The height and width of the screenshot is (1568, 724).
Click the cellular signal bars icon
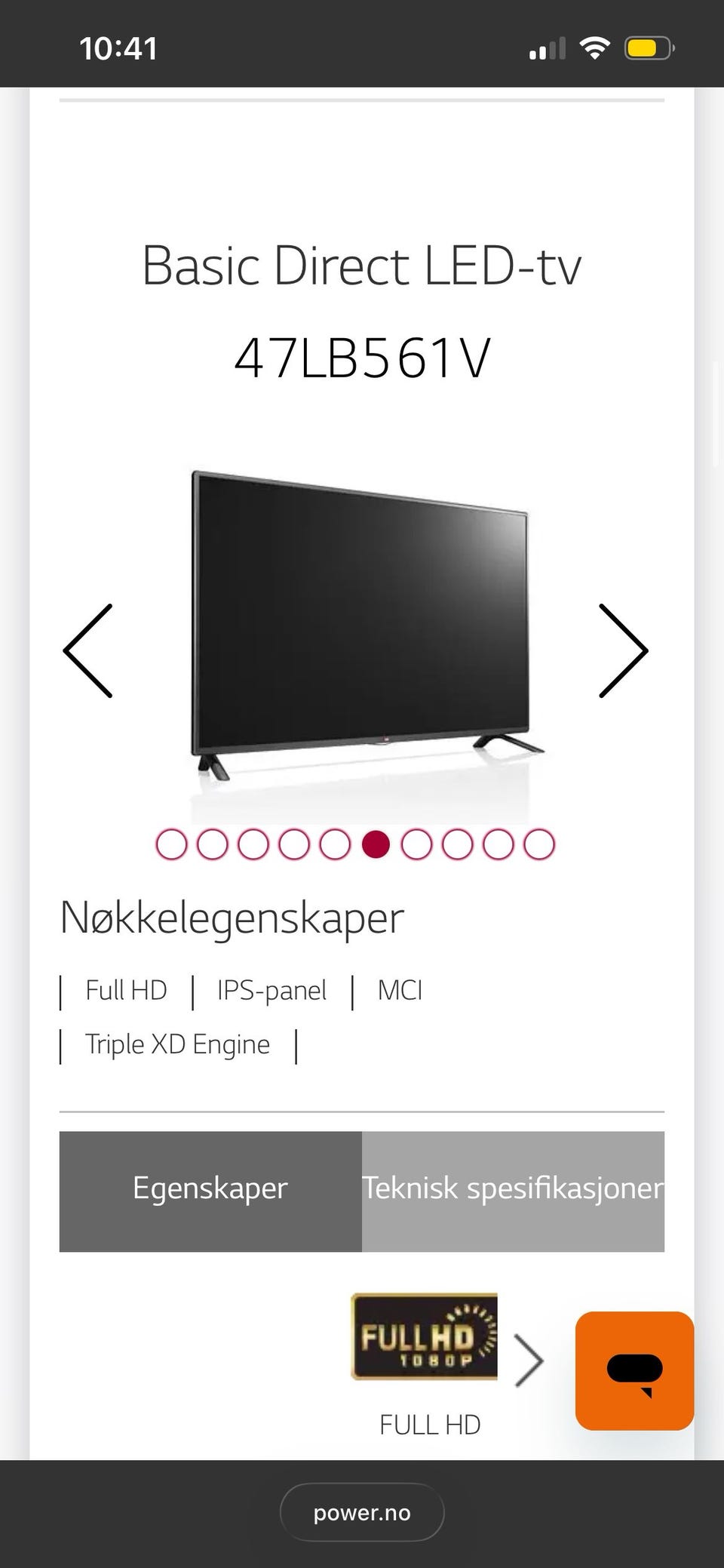click(x=546, y=48)
